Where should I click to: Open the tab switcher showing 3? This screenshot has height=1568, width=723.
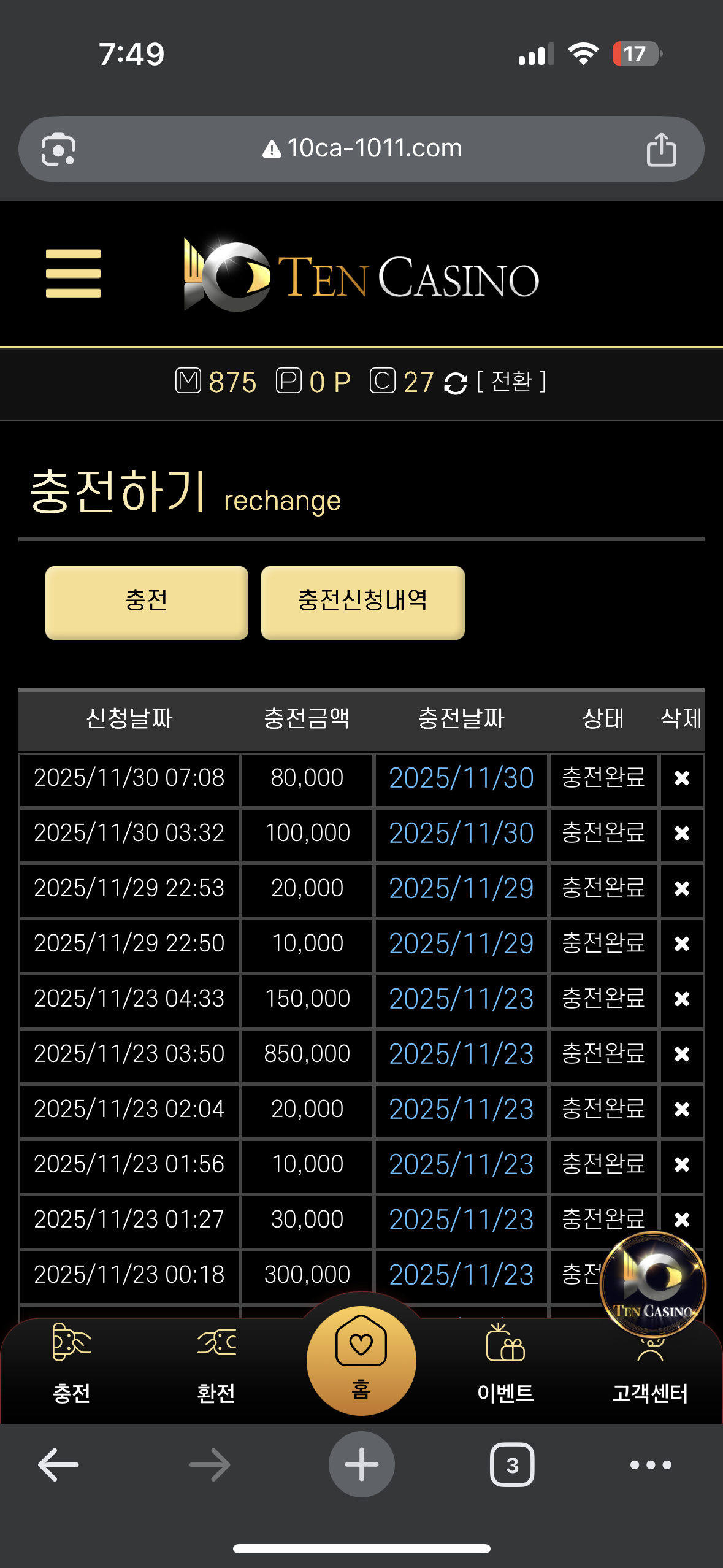(x=512, y=1465)
